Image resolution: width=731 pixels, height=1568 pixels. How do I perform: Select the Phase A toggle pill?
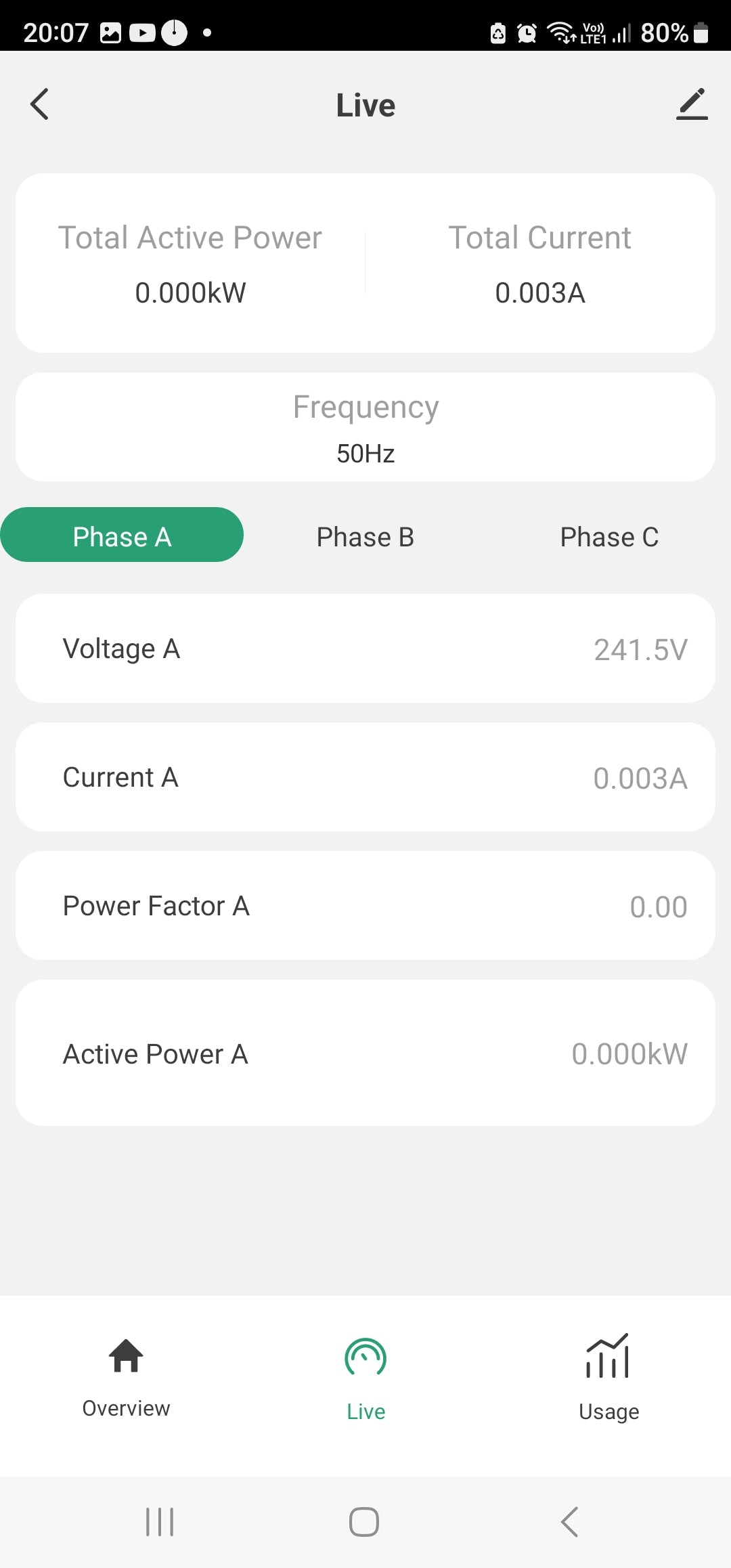click(123, 535)
